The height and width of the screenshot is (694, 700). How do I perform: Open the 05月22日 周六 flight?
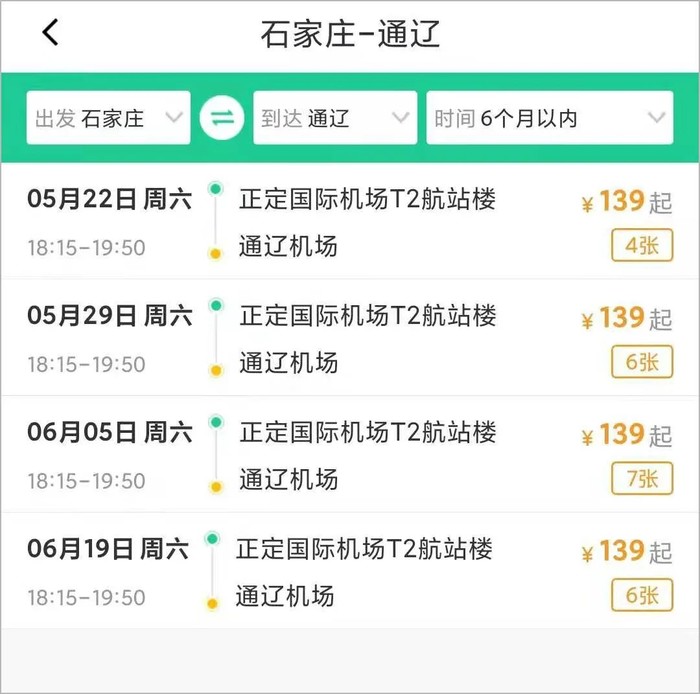(x=350, y=222)
